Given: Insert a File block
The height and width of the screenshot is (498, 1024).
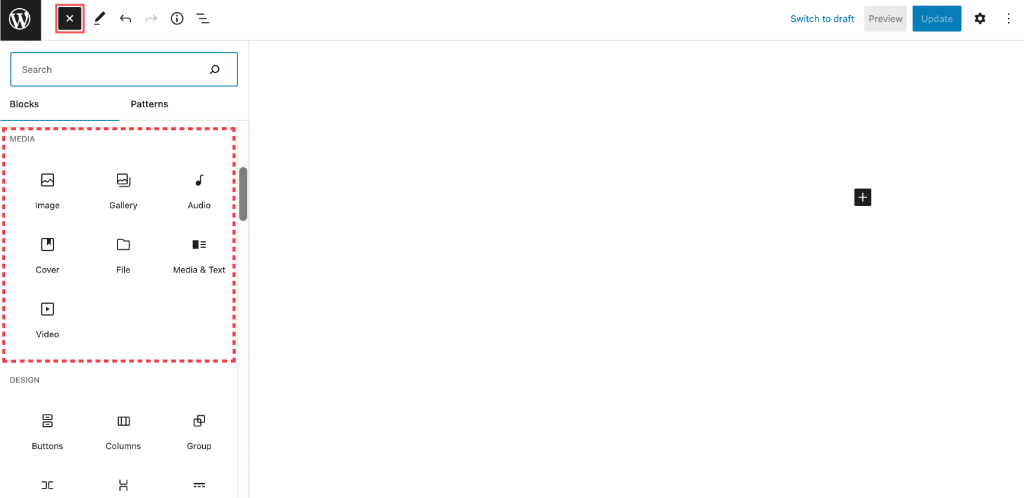Looking at the screenshot, I should (123, 253).
